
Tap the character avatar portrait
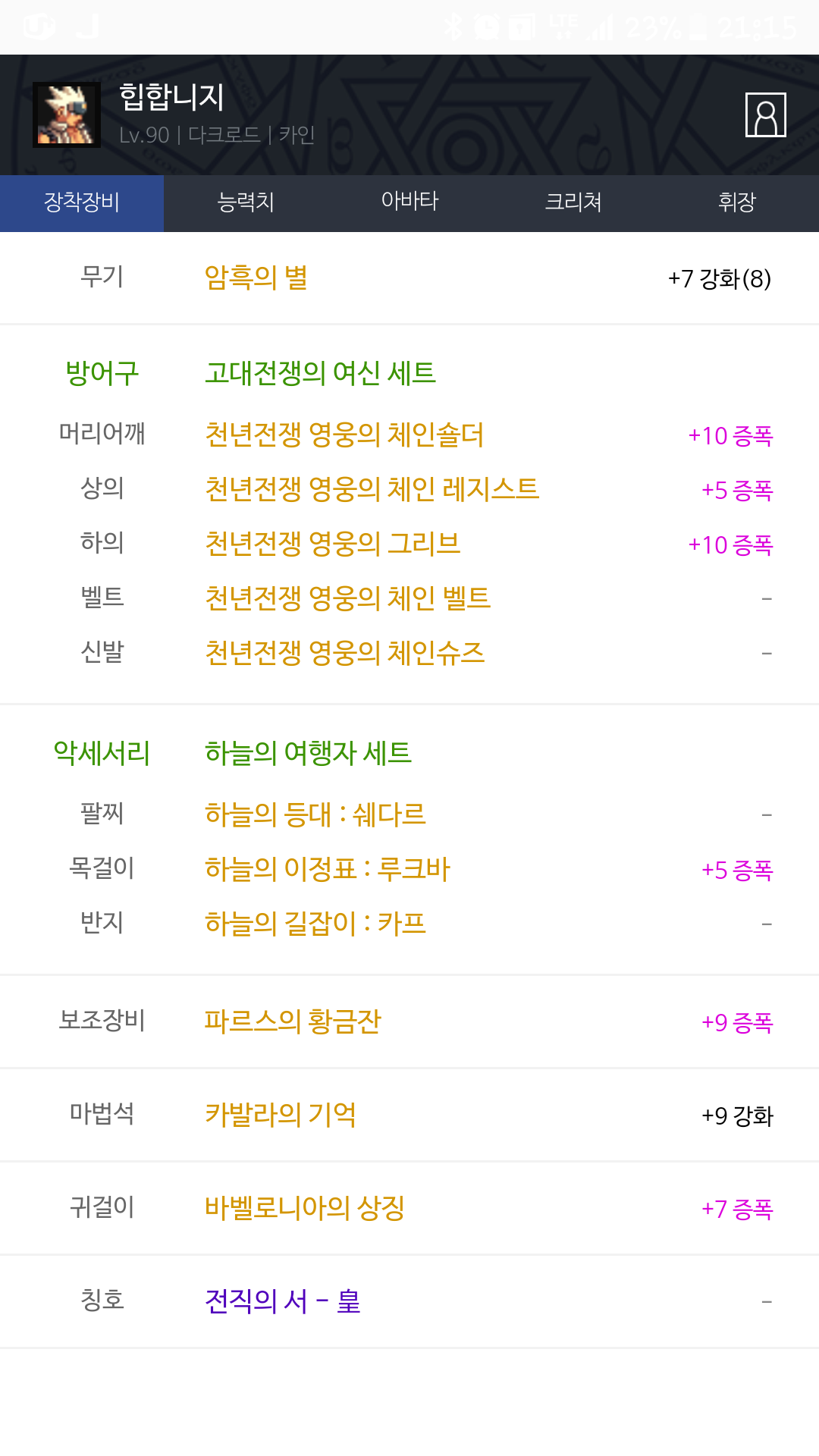tap(67, 115)
